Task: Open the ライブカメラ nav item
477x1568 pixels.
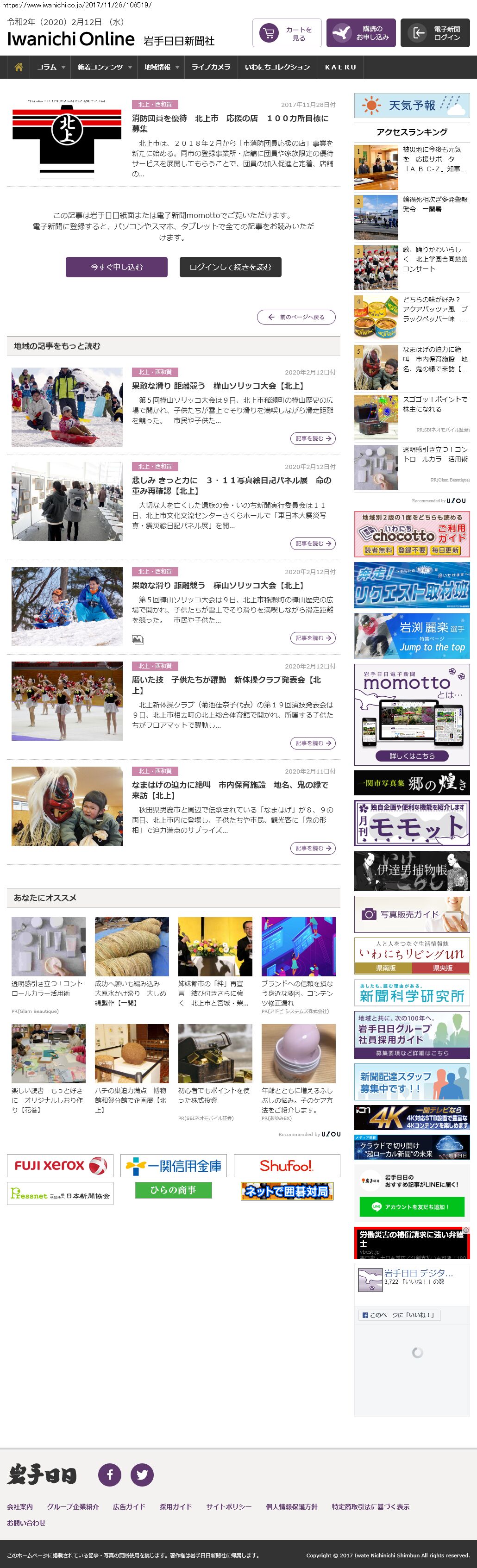Action: click(211, 67)
